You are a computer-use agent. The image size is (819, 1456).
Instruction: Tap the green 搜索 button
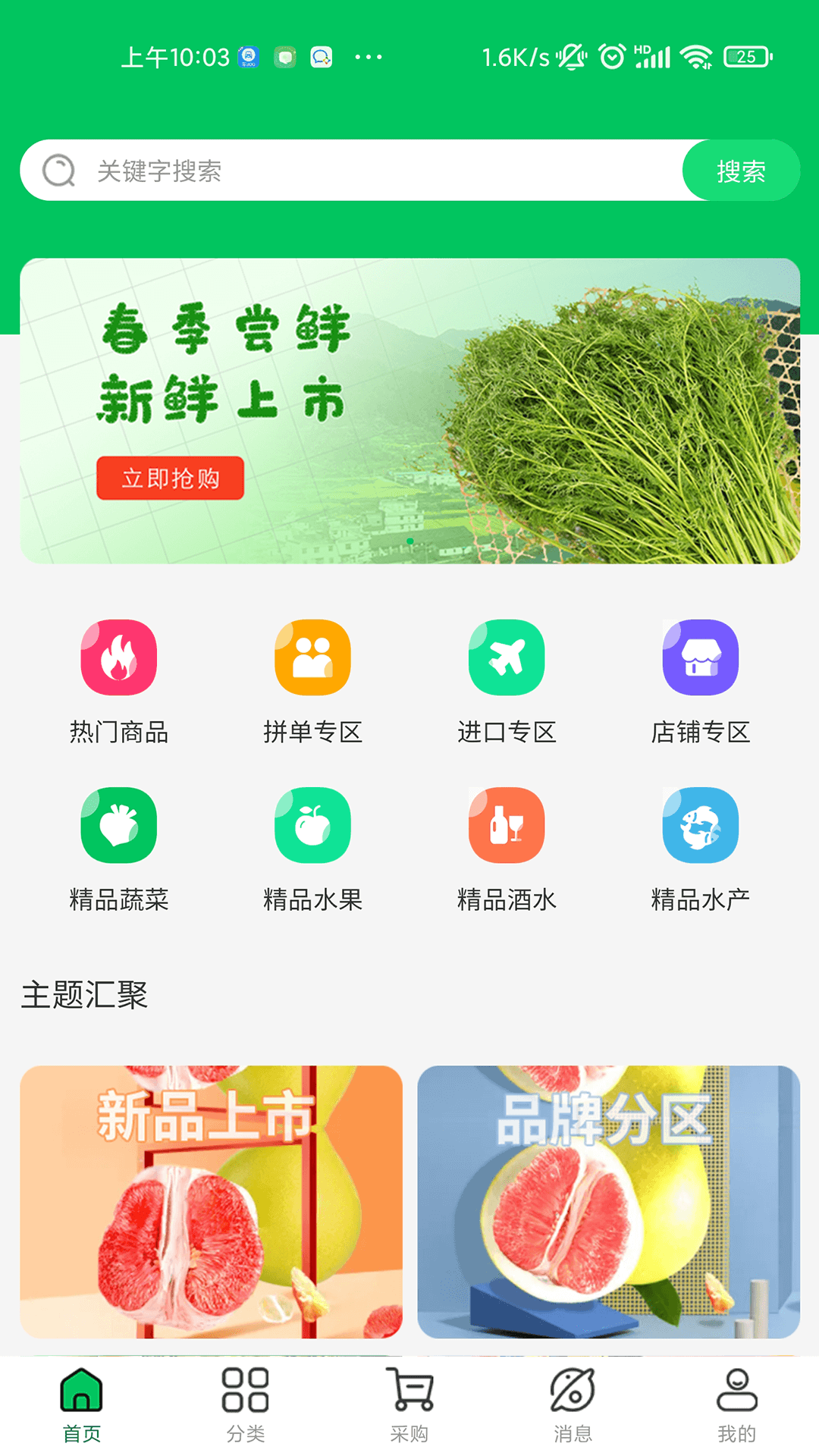point(741,171)
